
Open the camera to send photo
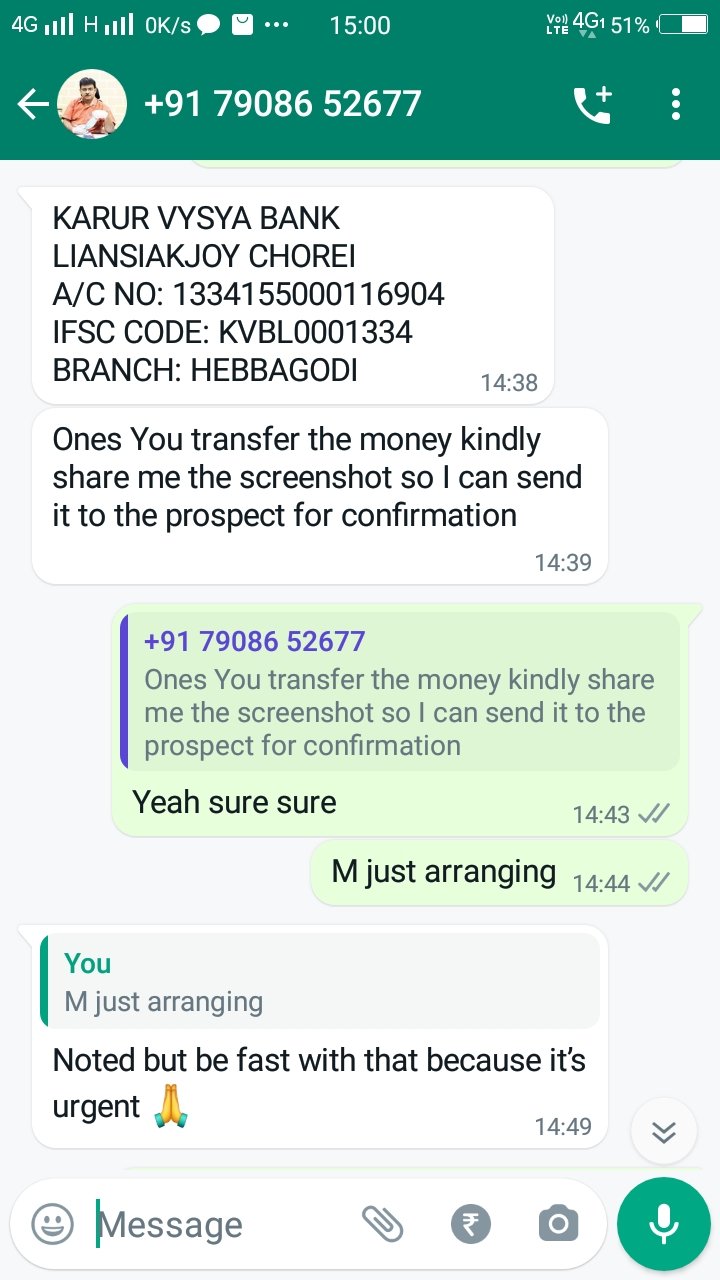tap(558, 1223)
